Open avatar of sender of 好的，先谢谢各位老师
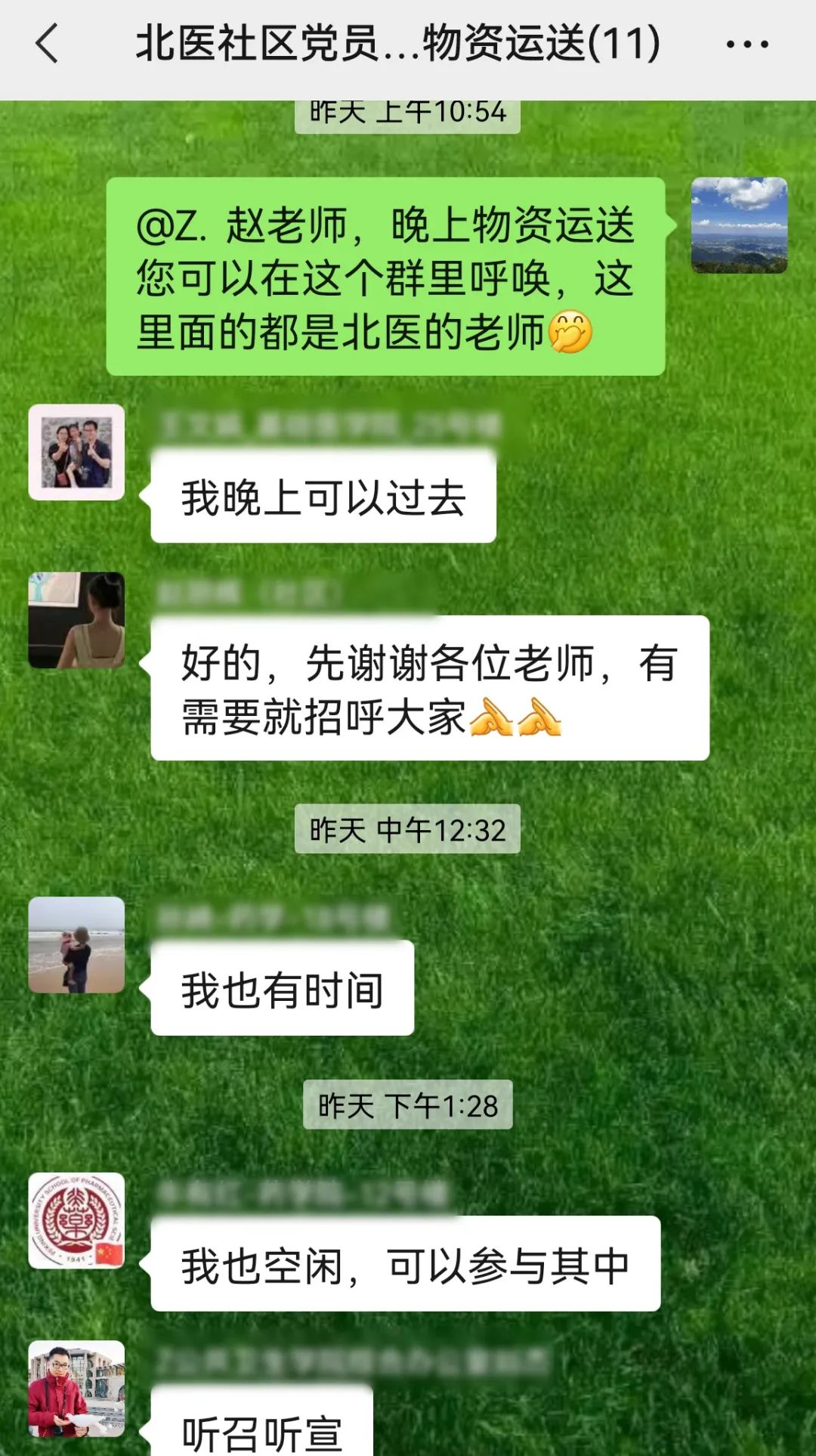The width and height of the screenshot is (816, 1456). [x=76, y=620]
